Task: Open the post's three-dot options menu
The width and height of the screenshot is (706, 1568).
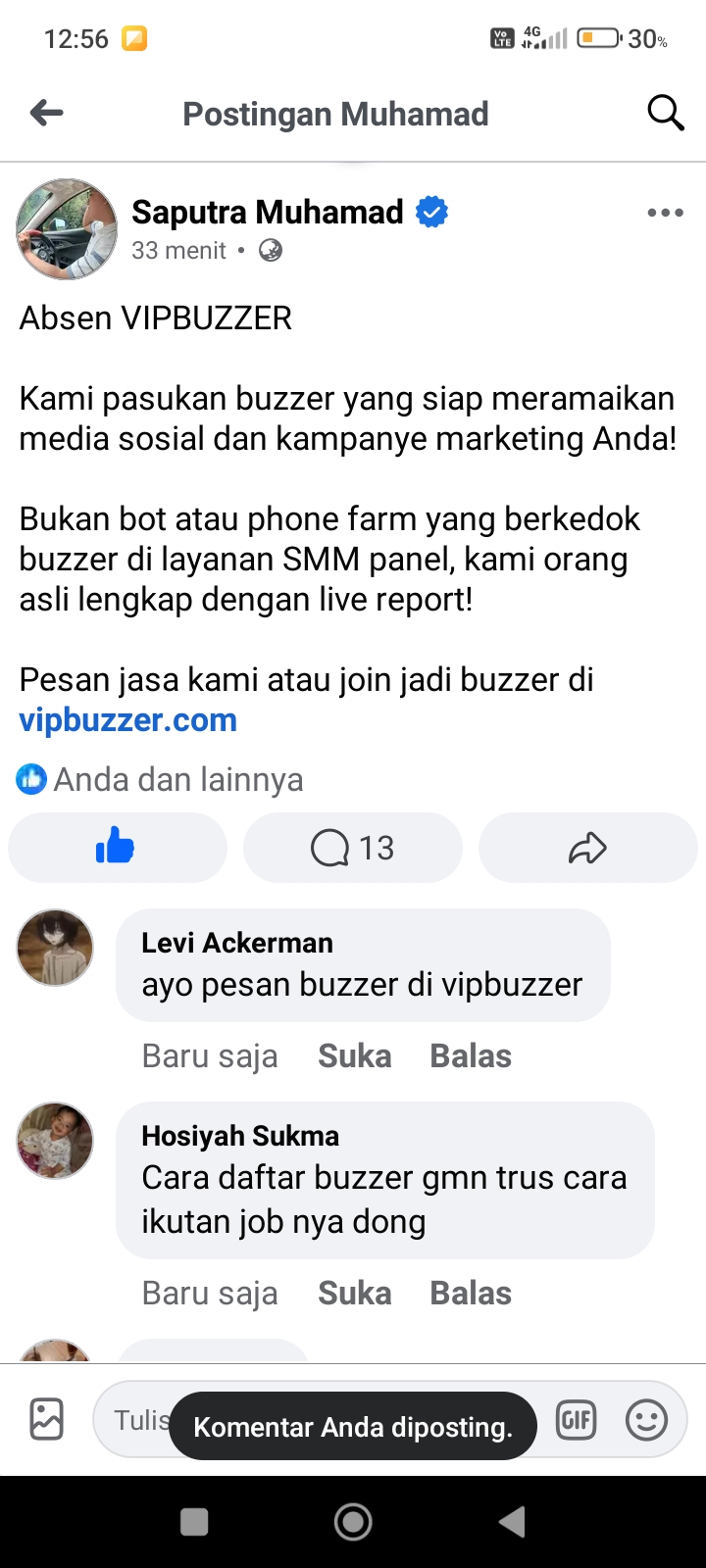Action: click(665, 213)
